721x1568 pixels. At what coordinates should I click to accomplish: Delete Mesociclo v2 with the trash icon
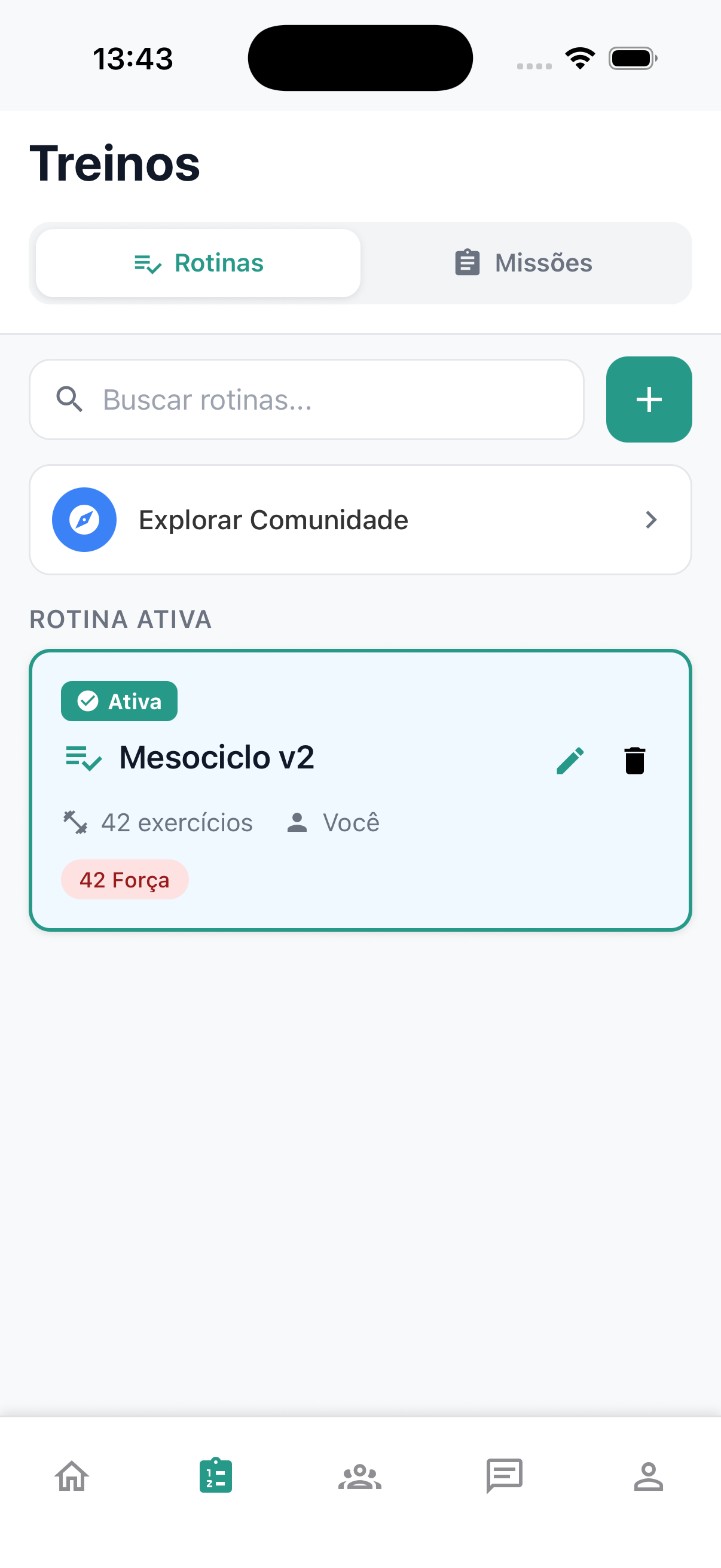(634, 759)
